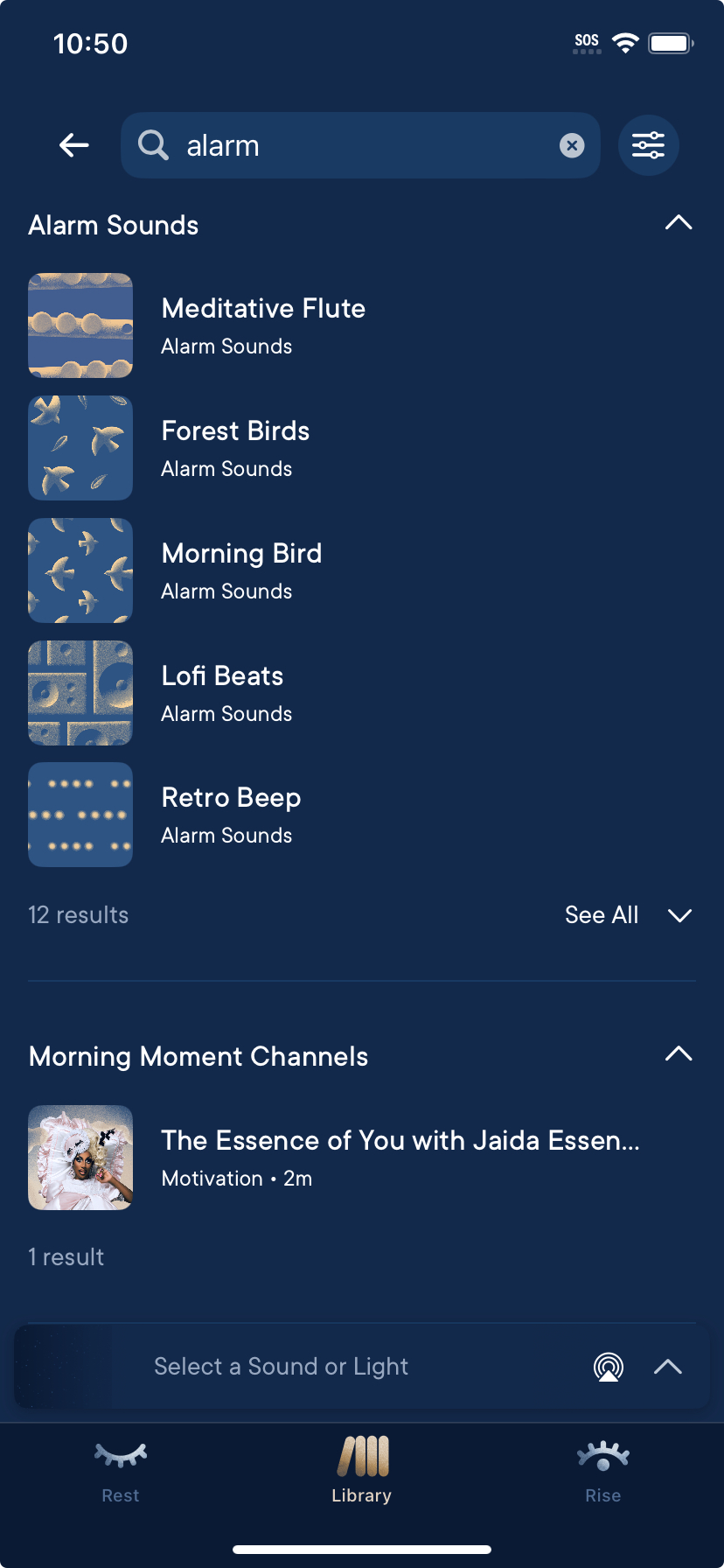
Task: Click the back arrow to leave search
Action: coord(73,144)
